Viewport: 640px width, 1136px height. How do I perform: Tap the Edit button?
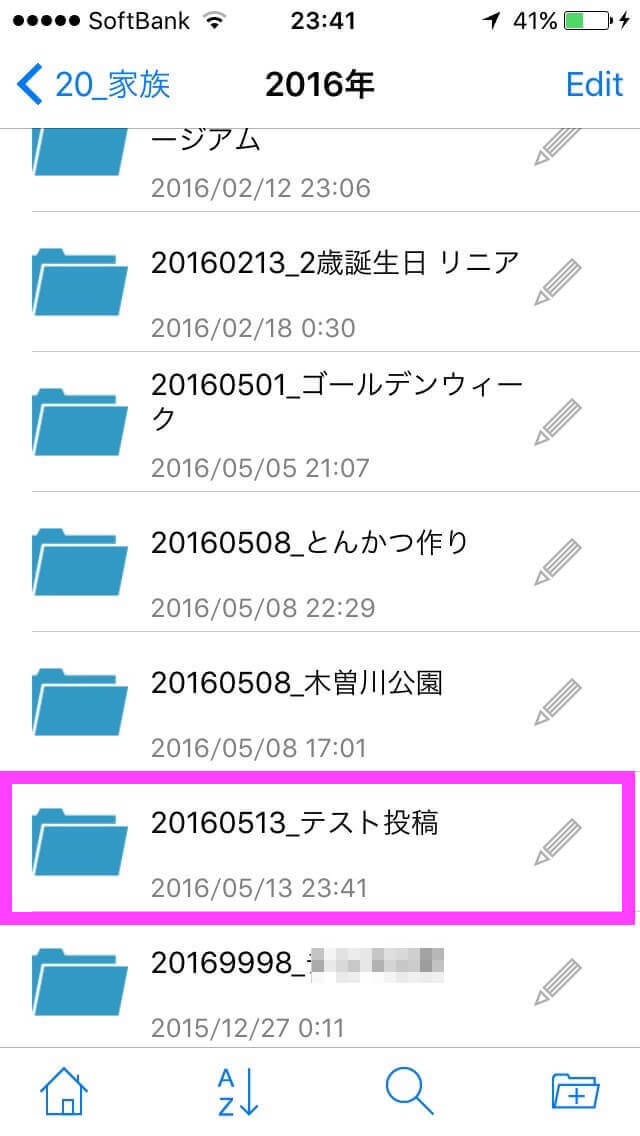tap(594, 85)
